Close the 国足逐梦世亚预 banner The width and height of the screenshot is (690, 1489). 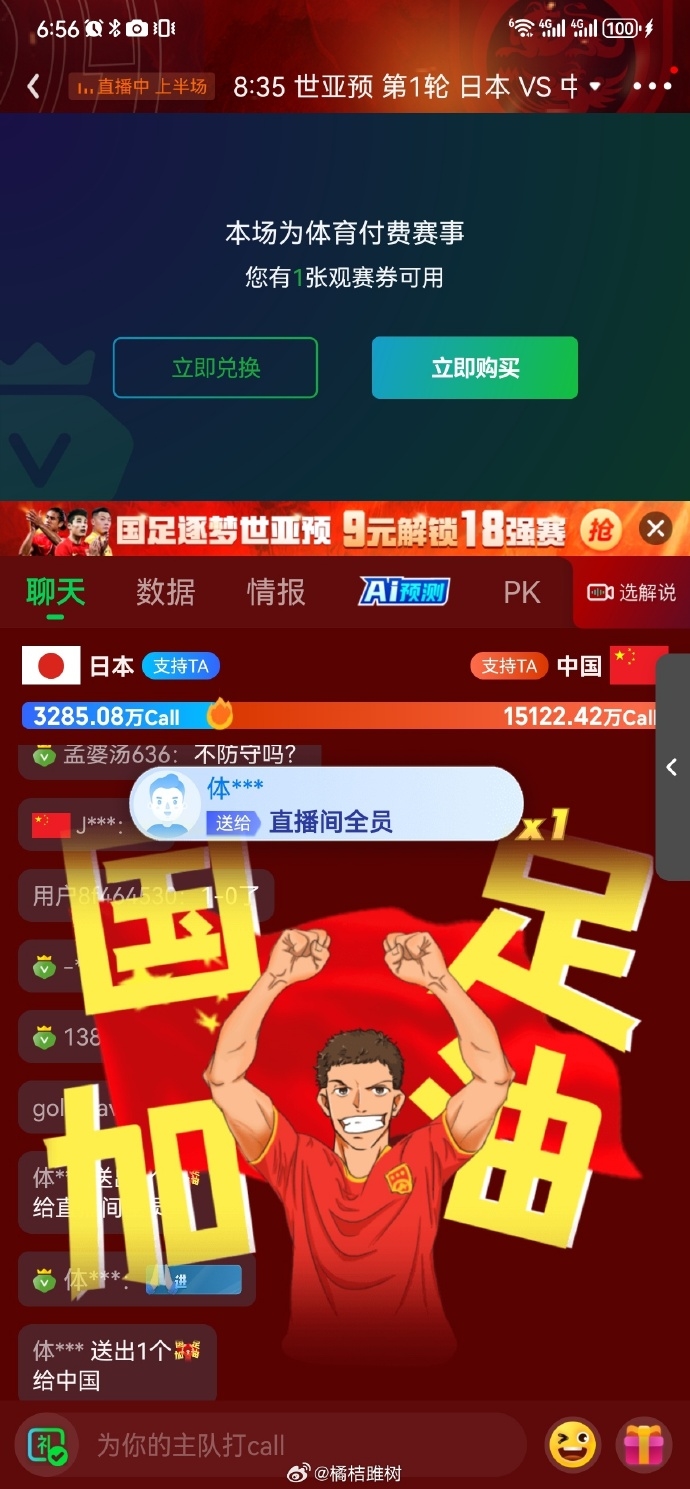[656, 528]
